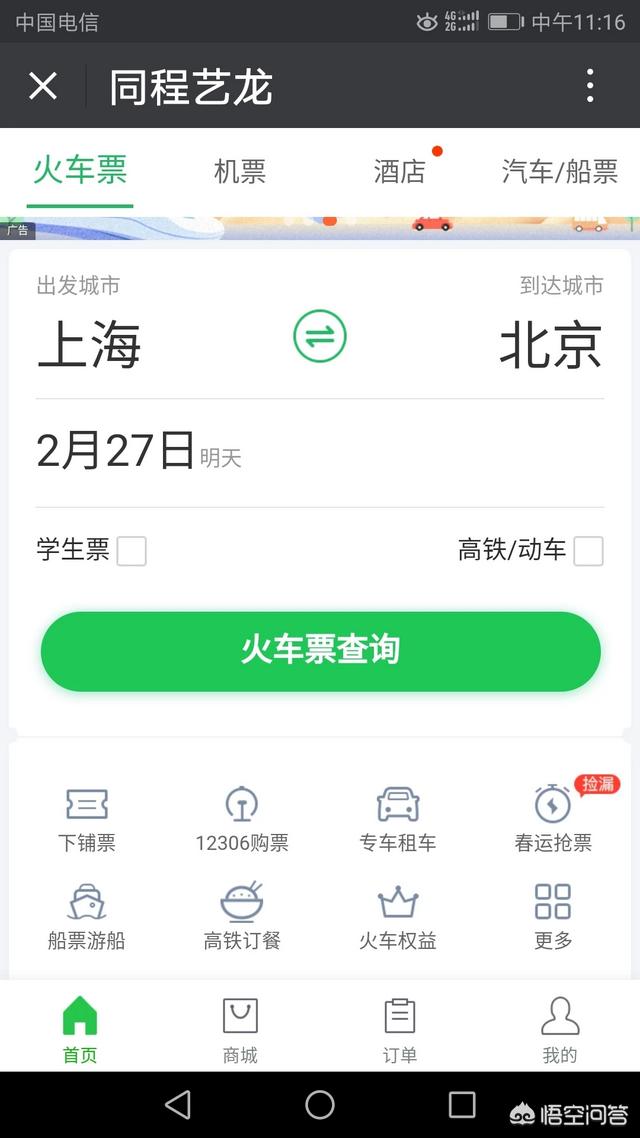
Task: Open 下铺票 shortcut
Action: pyautogui.click(x=87, y=819)
